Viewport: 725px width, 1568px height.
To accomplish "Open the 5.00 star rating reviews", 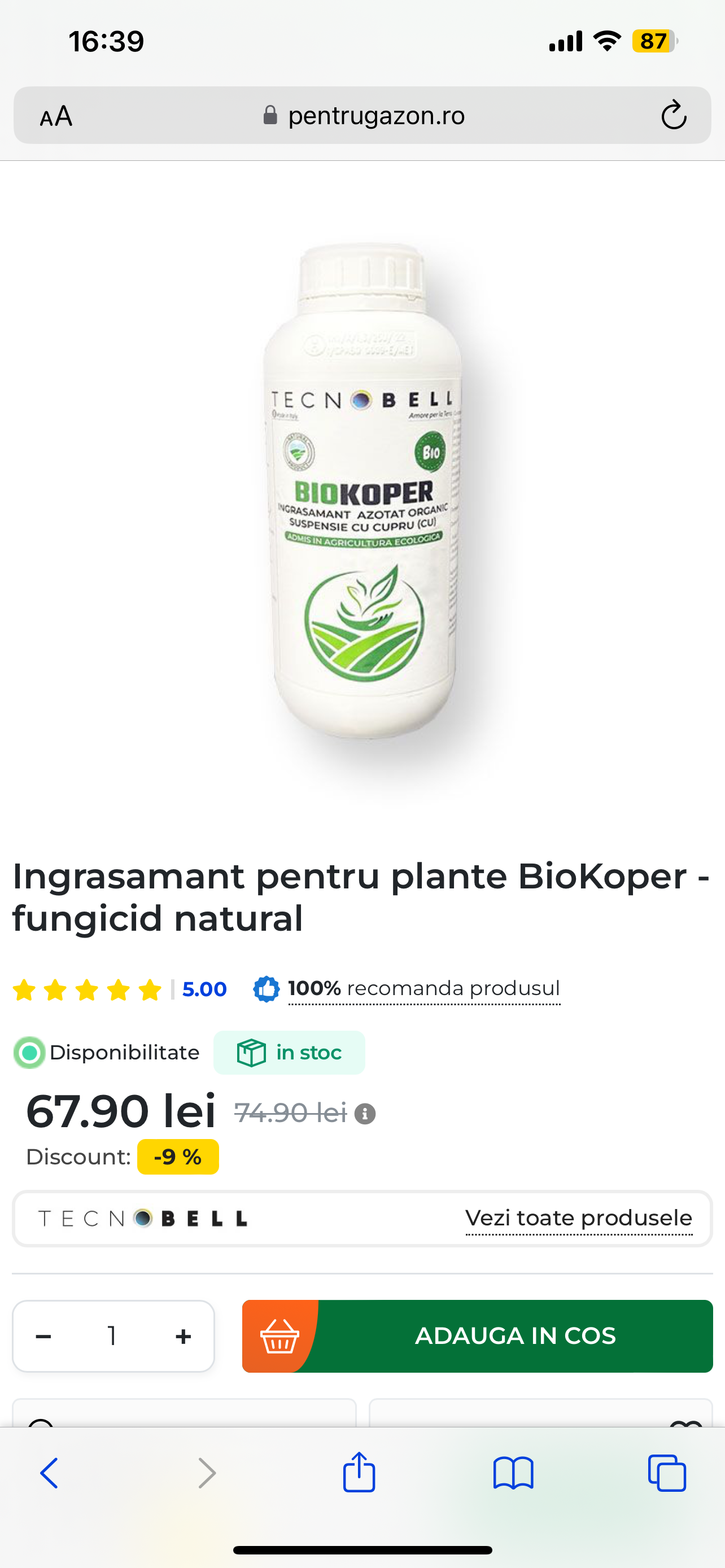I will coord(119,990).
